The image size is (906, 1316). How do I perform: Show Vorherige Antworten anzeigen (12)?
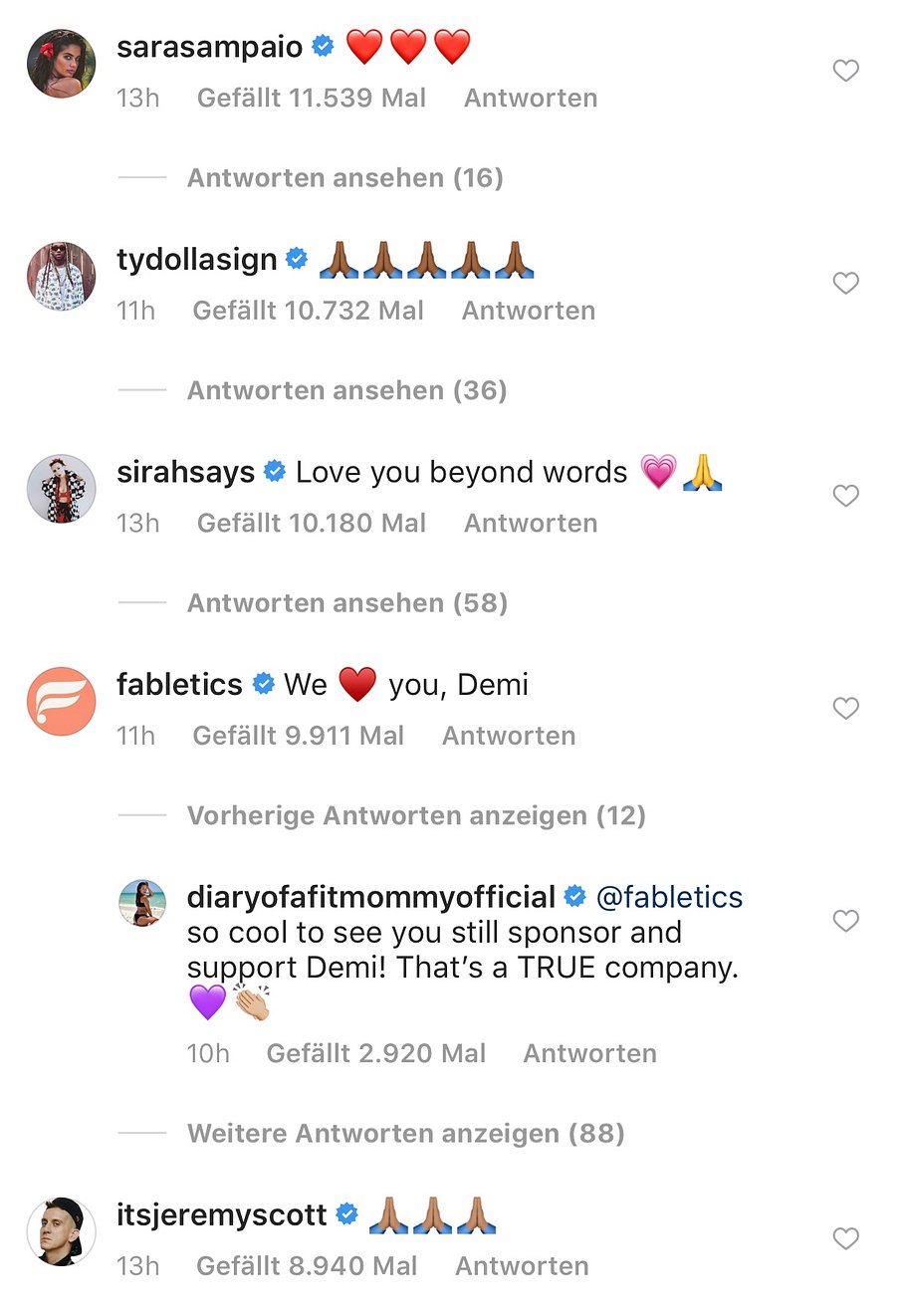416,816
